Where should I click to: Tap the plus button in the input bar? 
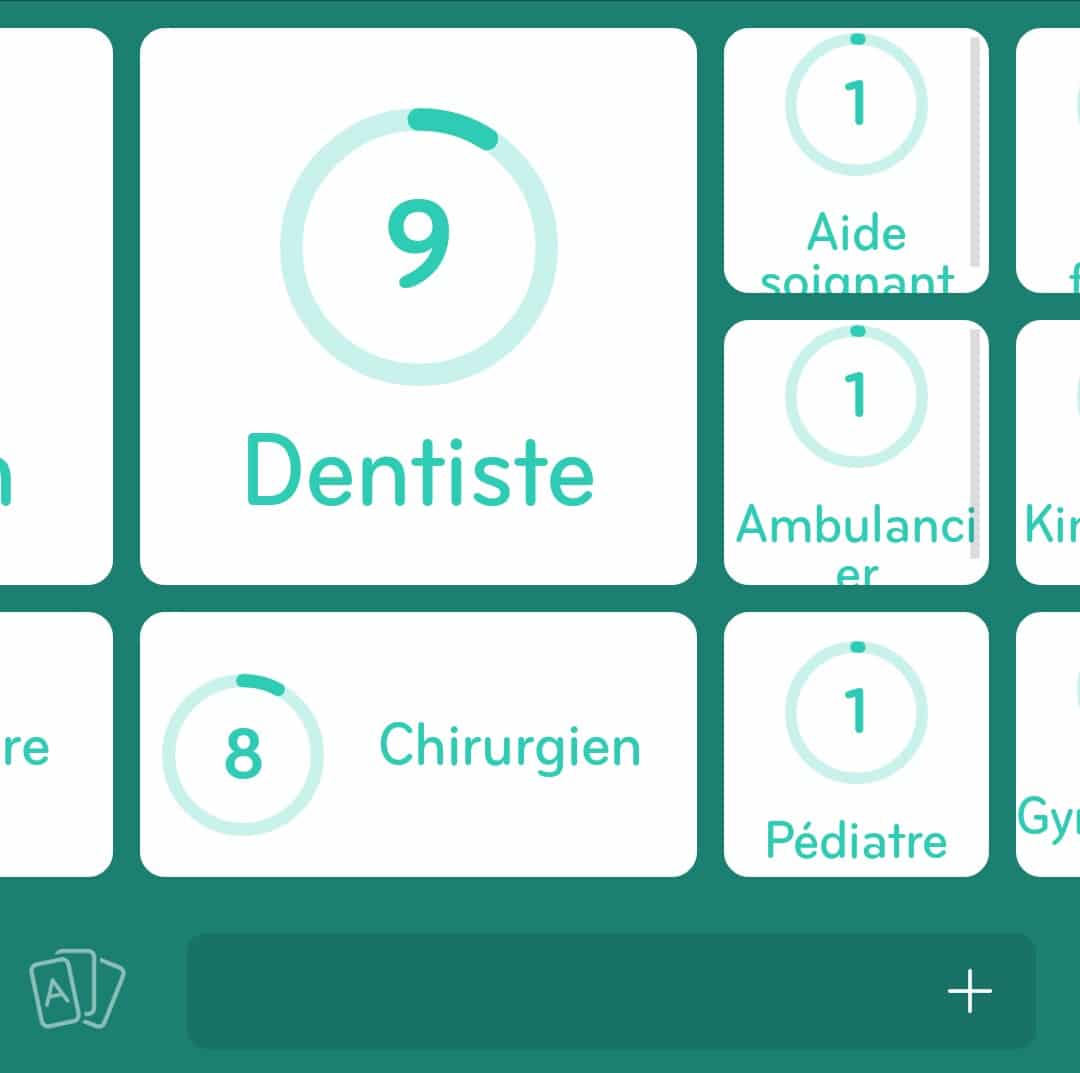click(x=969, y=990)
